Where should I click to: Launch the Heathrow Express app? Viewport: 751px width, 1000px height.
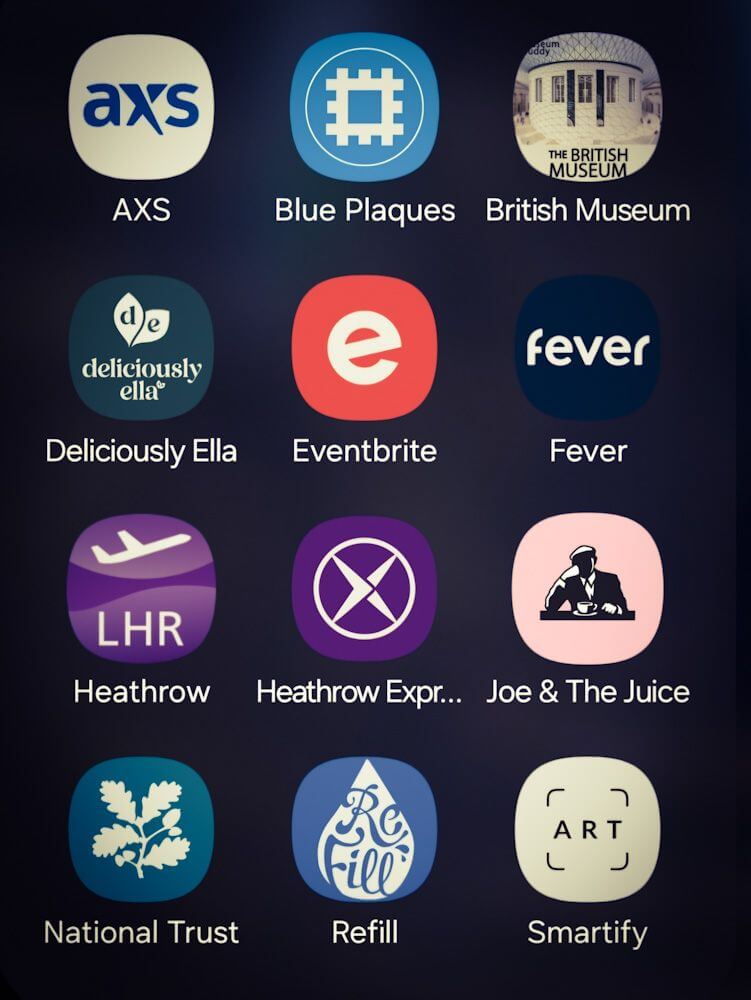click(364, 589)
